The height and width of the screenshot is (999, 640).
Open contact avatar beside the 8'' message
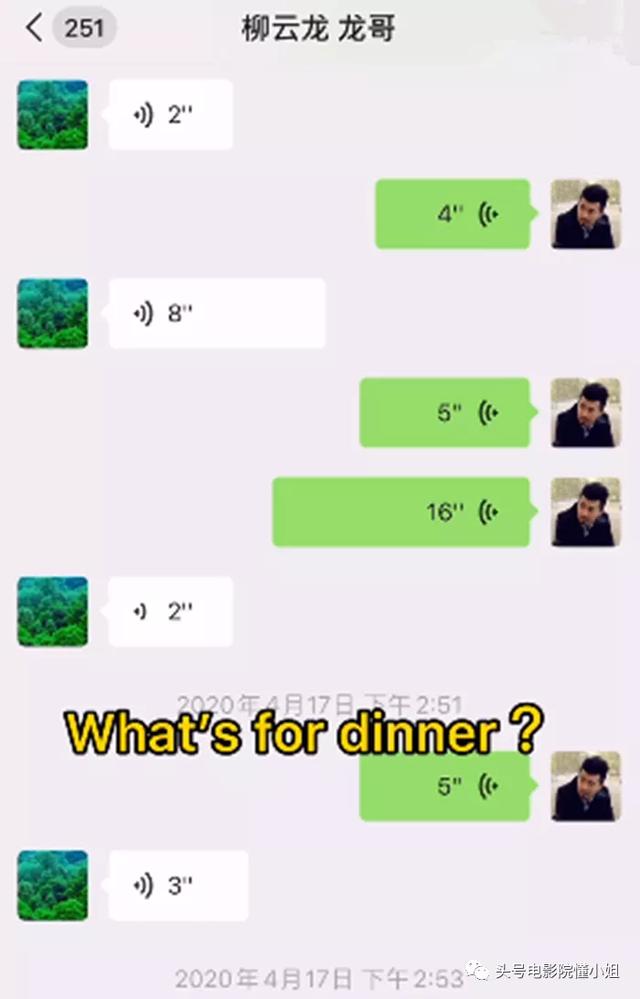click(x=52, y=313)
